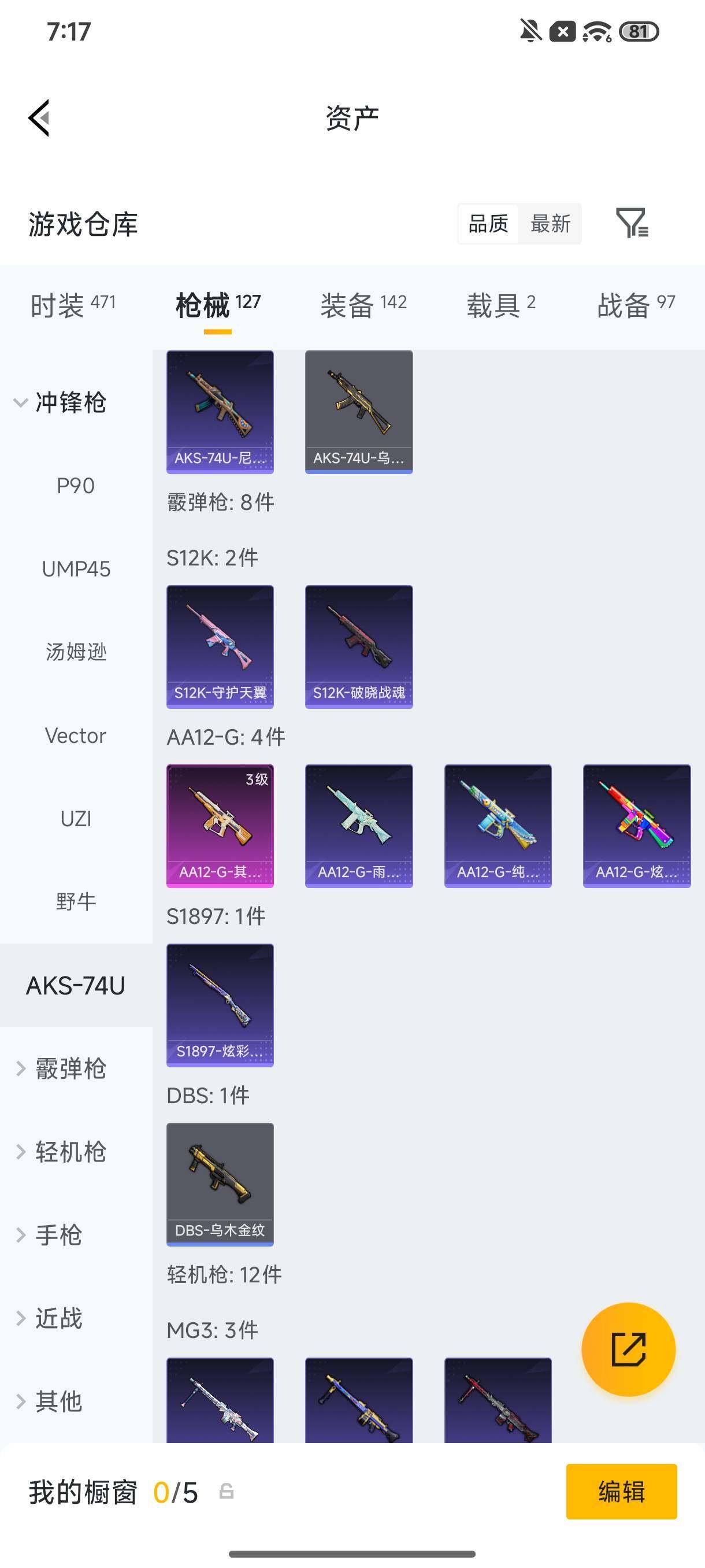Select P90 in the sidebar
Screen dimensions: 705x1568
click(x=76, y=486)
